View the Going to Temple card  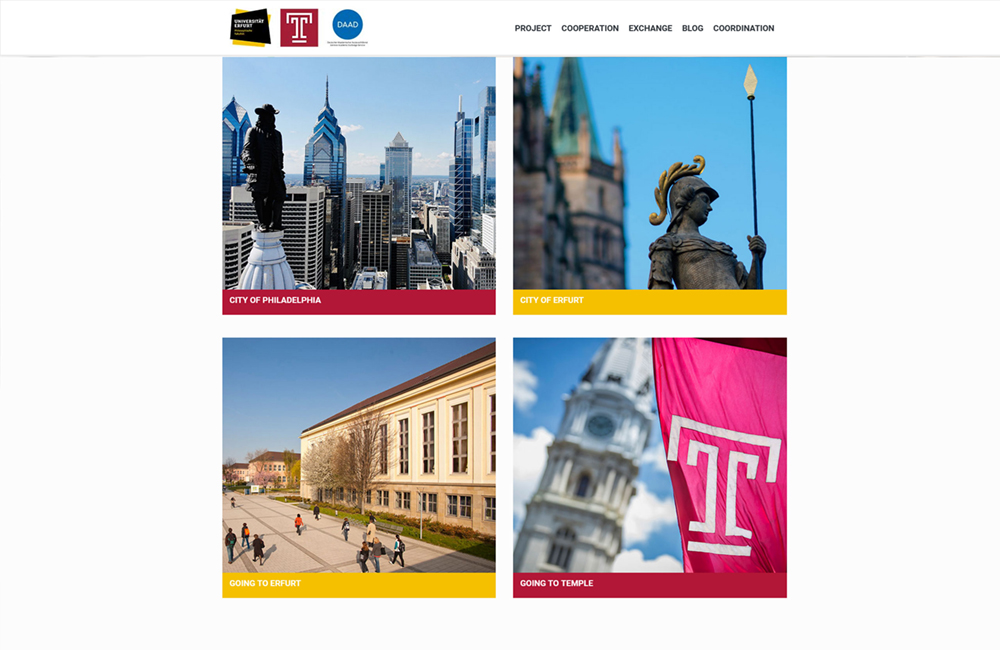649,467
